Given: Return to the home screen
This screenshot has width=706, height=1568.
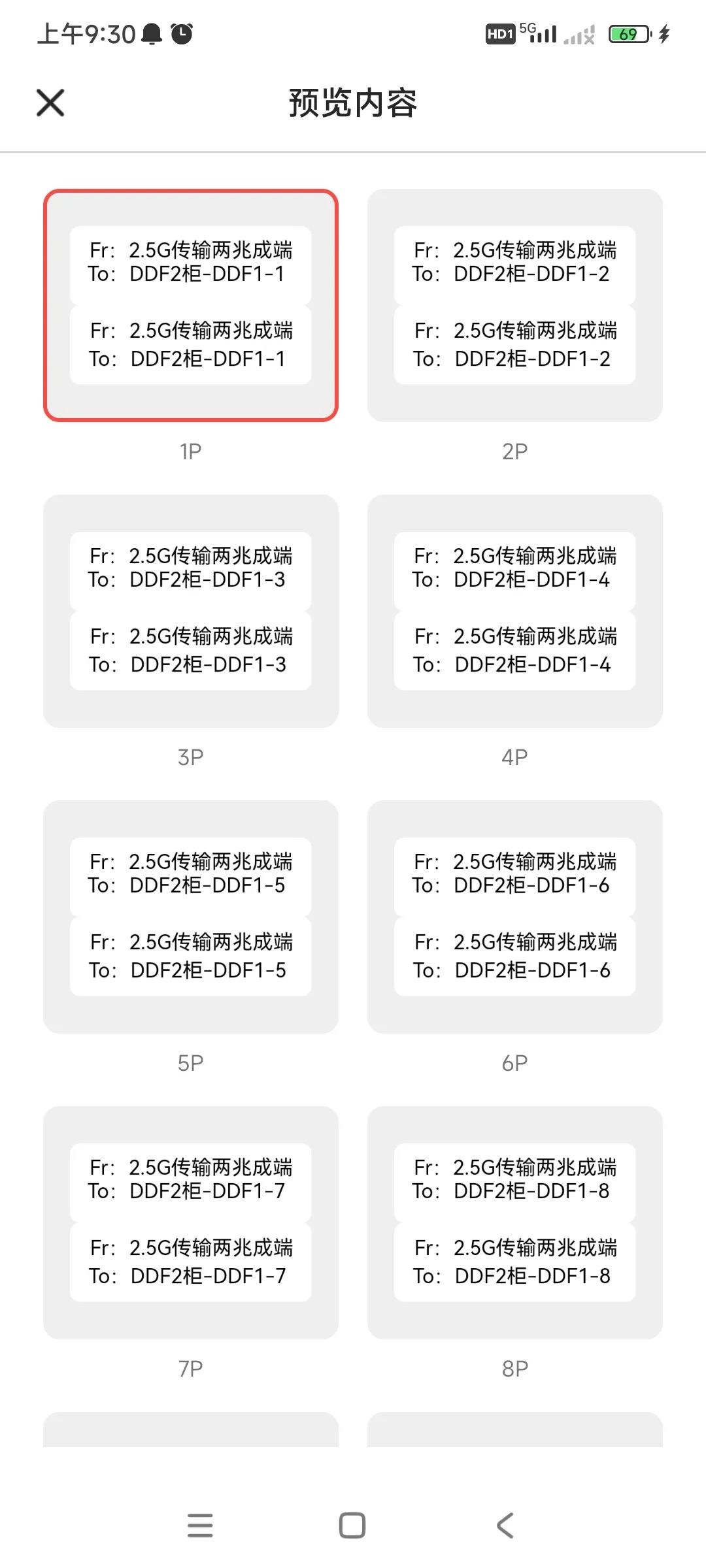Looking at the screenshot, I should tap(352, 1526).
